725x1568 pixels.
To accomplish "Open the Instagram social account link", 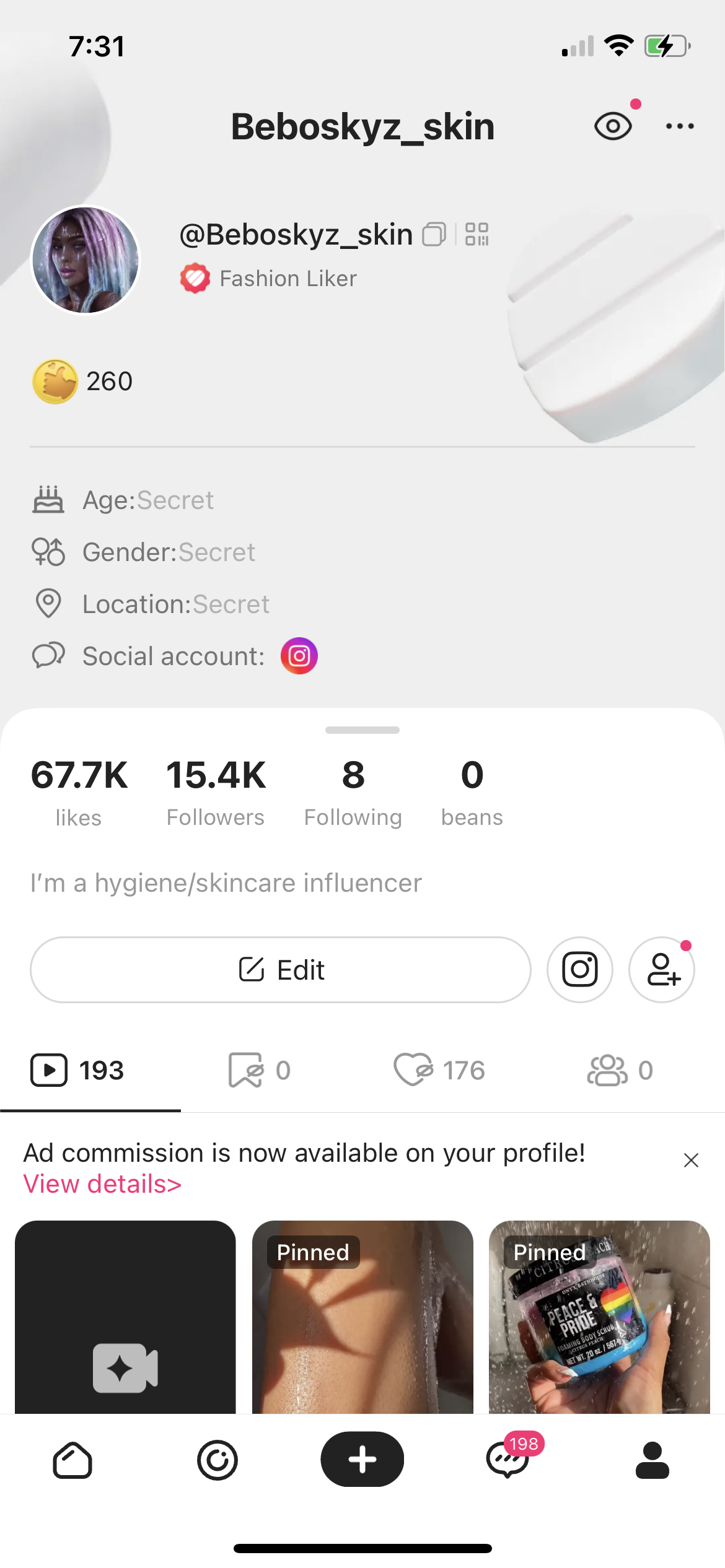I will 299,656.
